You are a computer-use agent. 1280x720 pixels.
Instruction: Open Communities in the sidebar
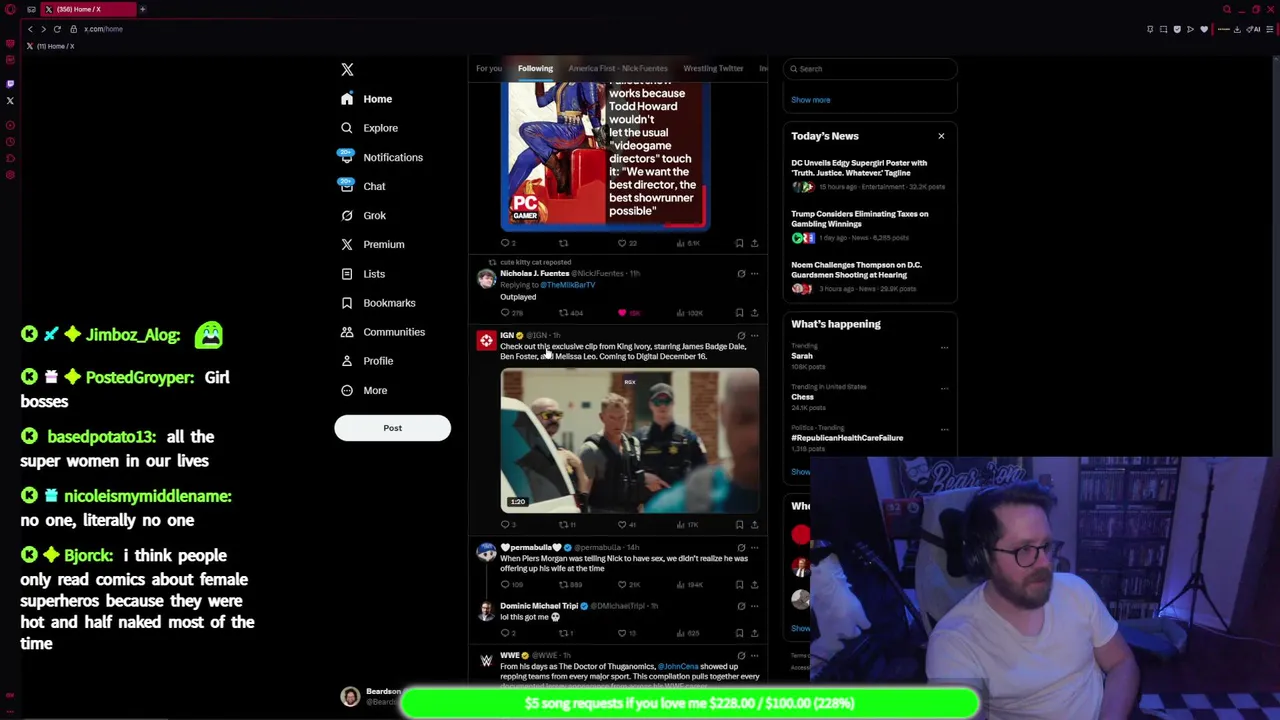pos(393,332)
